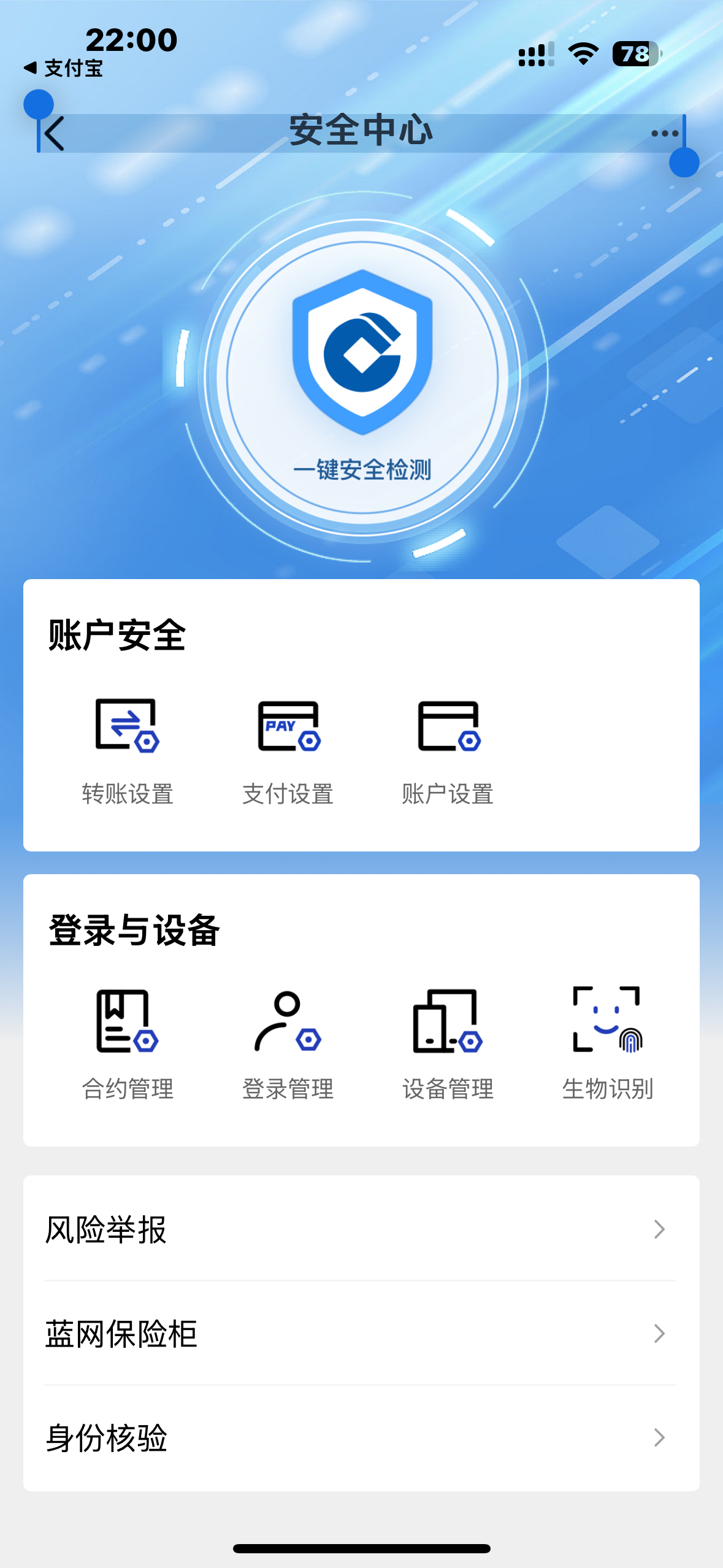This screenshot has width=723, height=1568.
Task: Open the three-dot more options menu
Action: click(665, 134)
